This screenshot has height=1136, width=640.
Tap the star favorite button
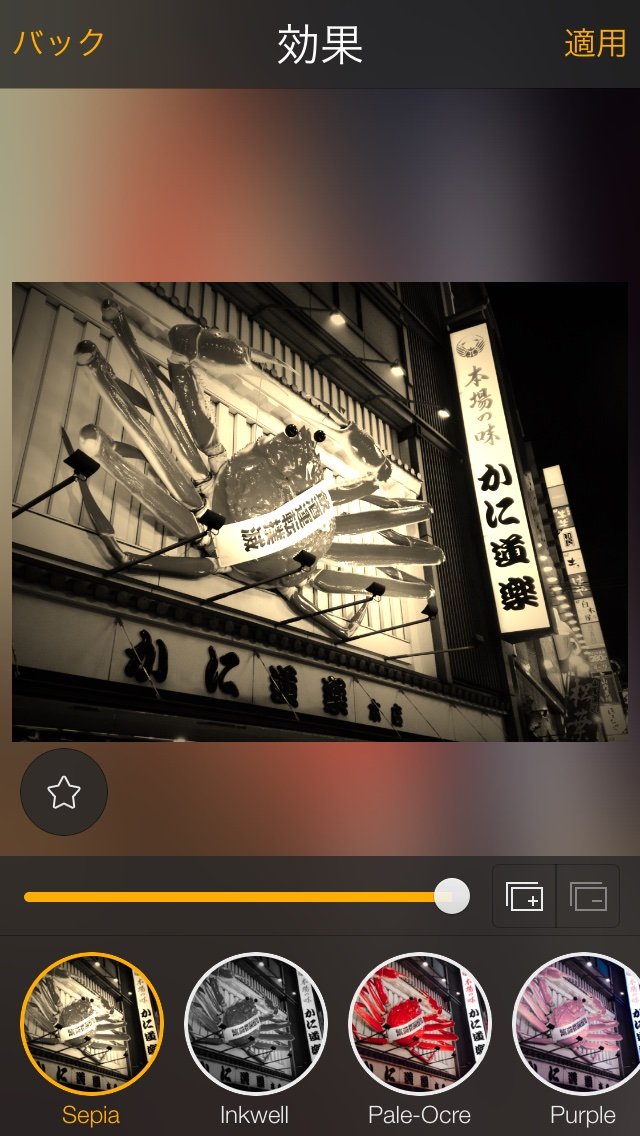coord(64,793)
